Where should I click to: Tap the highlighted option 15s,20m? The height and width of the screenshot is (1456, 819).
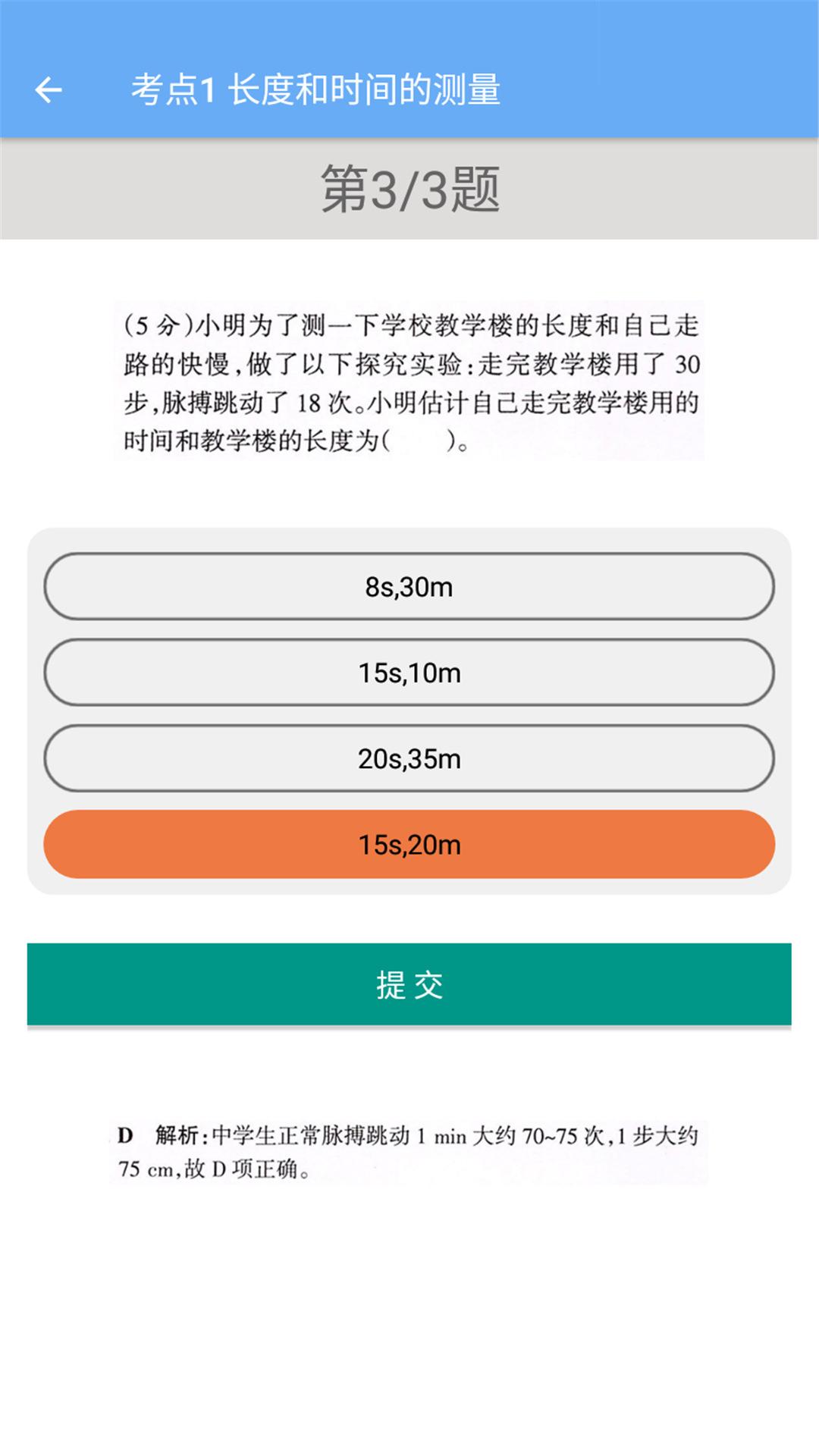click(x=409, y=844)
